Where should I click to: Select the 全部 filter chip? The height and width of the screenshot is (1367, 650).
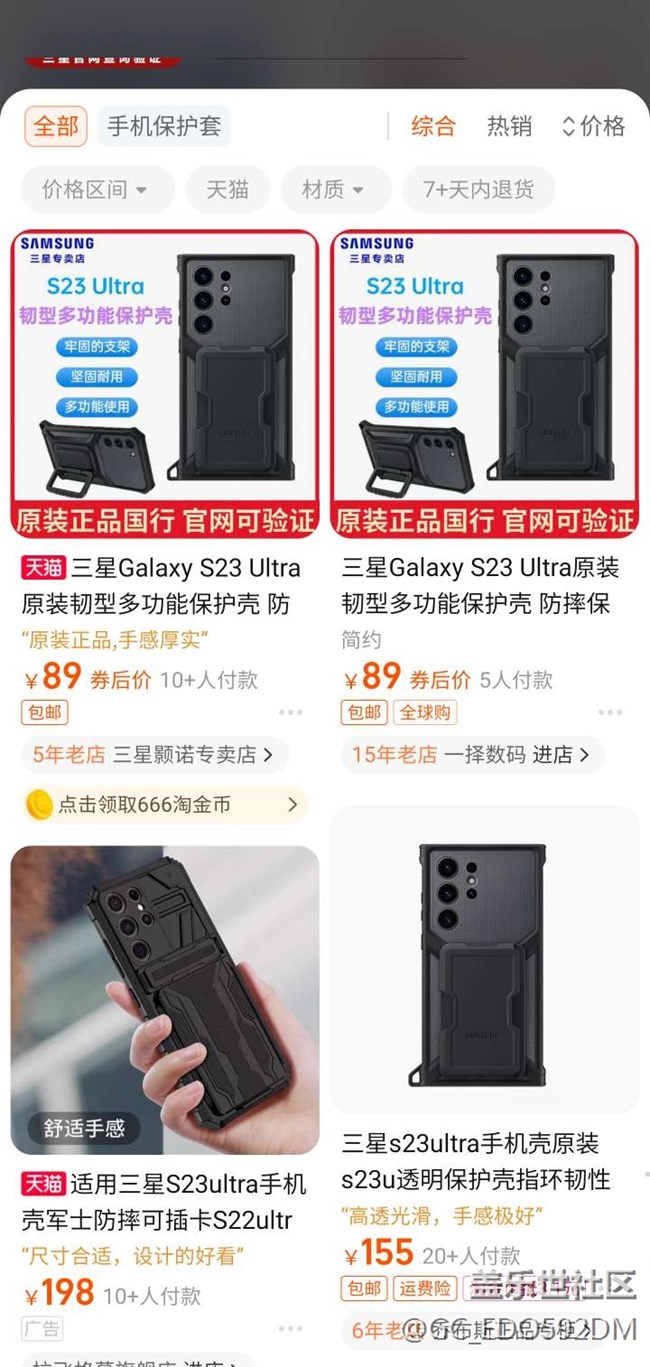(x=56, y=127)
